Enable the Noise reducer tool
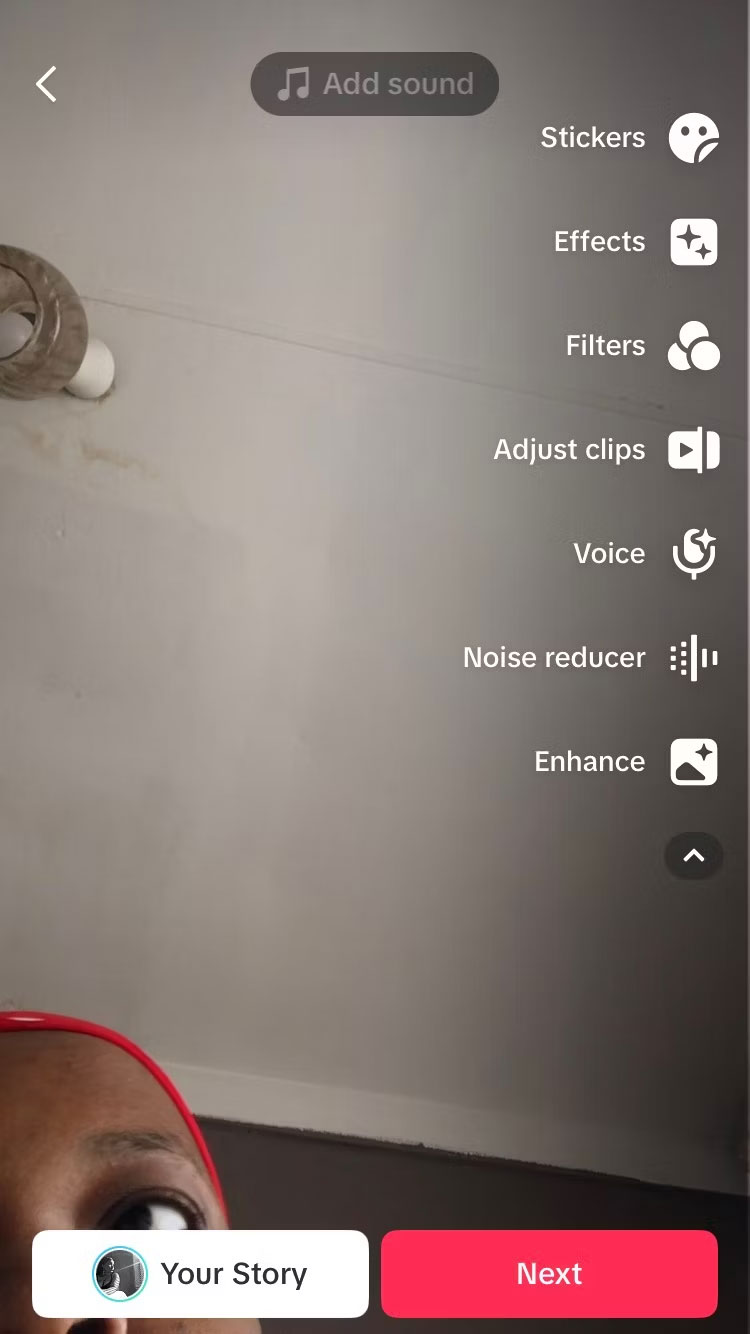The width and height of the screenshot is (750, 1334). point(693,658)
